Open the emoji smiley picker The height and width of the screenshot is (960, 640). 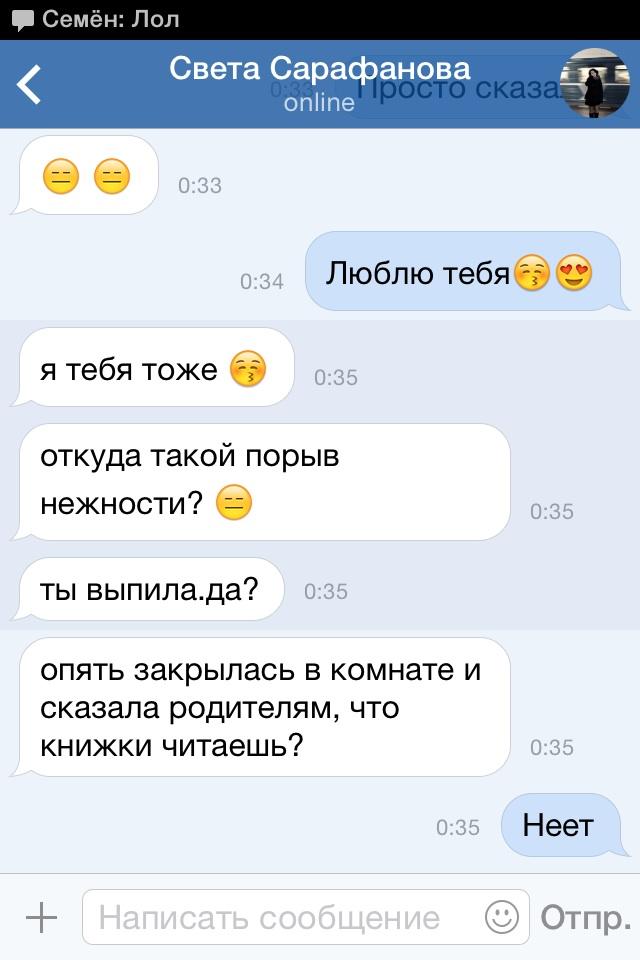click(502, 916)
